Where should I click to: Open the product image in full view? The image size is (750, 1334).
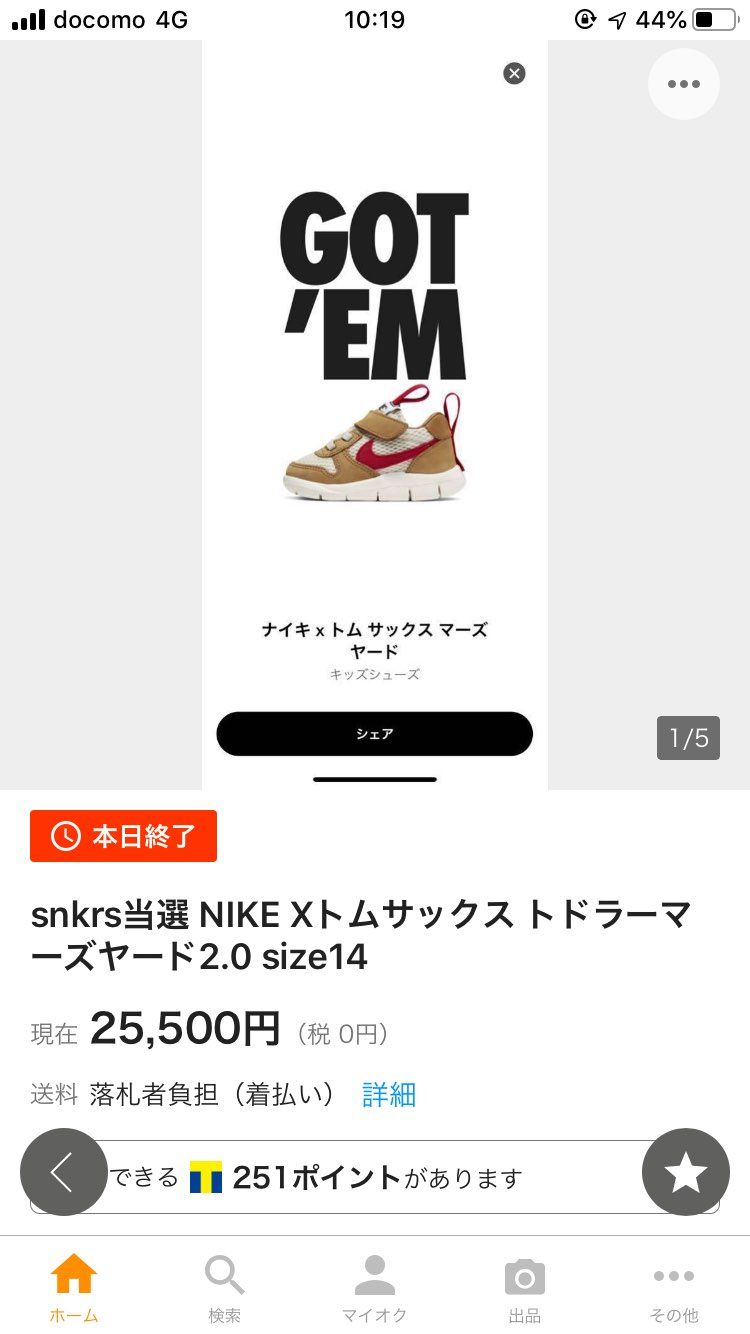[375, 415]
